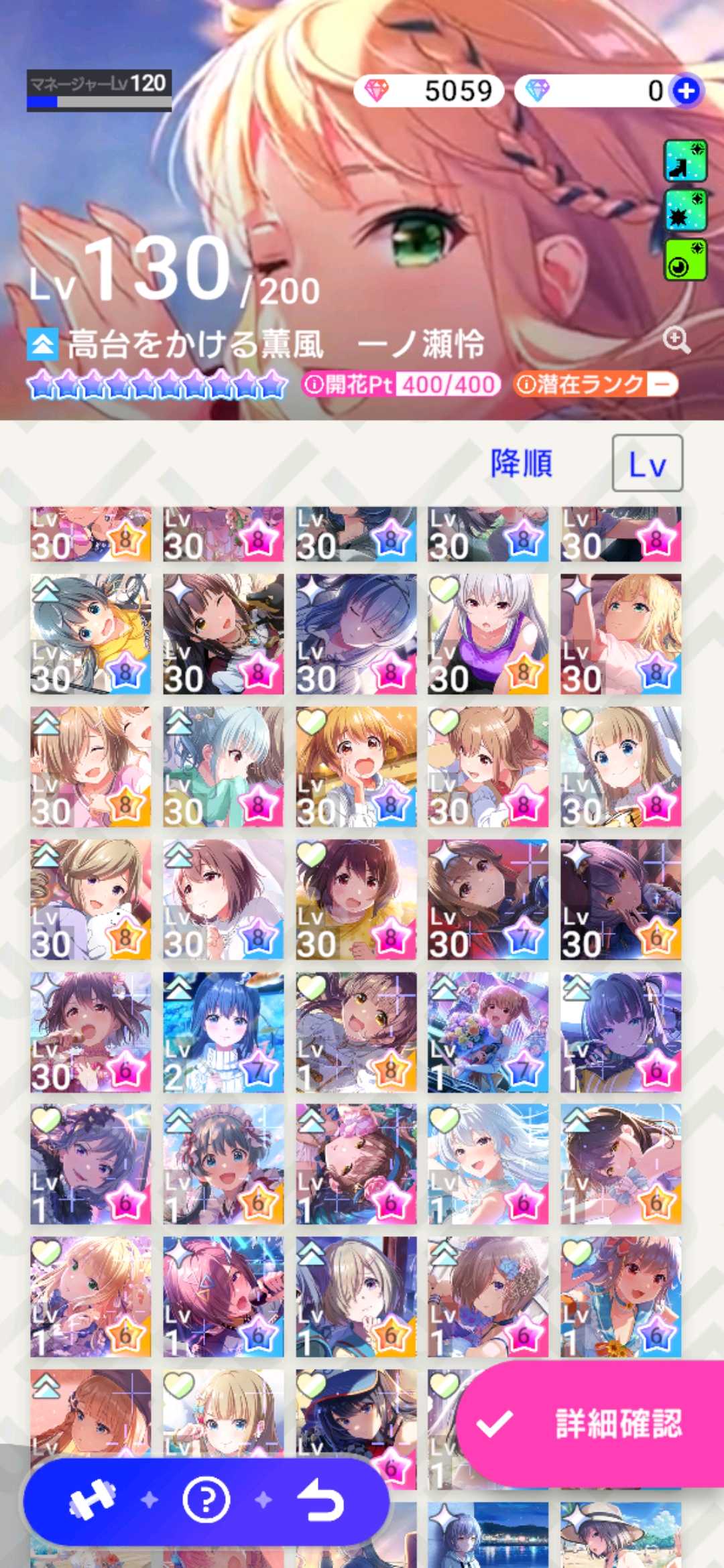Tap the green boot skill icon
Image resolution: width=724 pixels, height=1568 pixels.
[x=685, y=161]
